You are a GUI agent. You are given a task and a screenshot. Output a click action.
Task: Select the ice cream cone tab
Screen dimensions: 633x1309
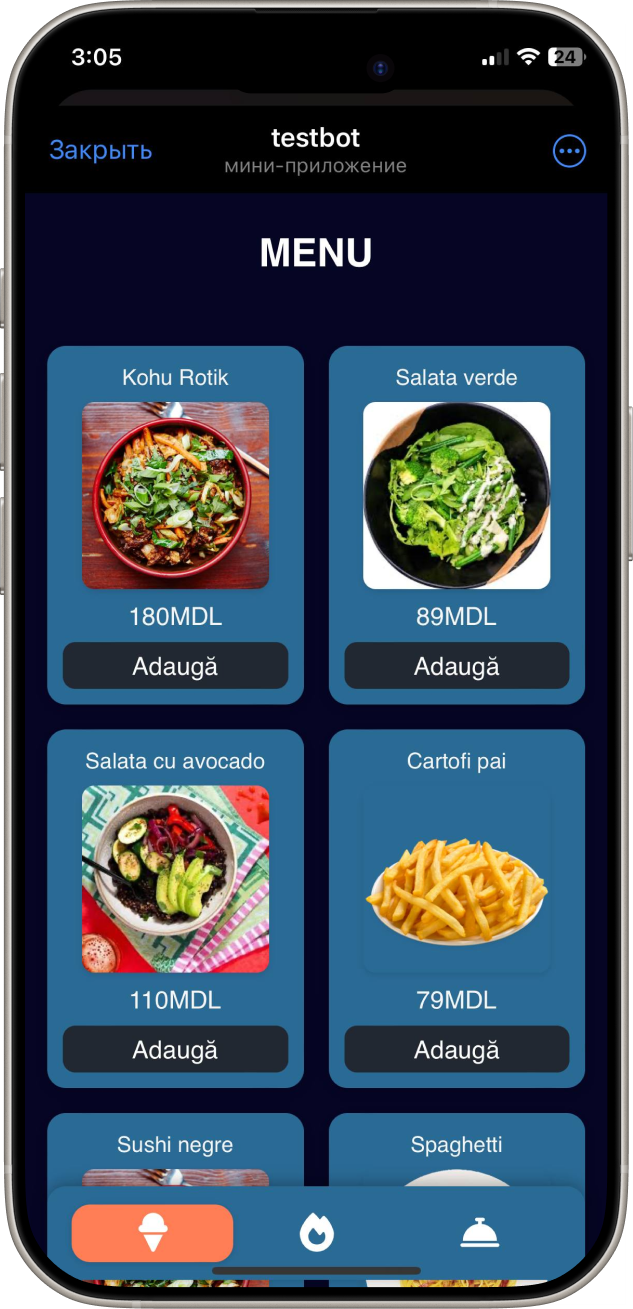[152, 1234]
